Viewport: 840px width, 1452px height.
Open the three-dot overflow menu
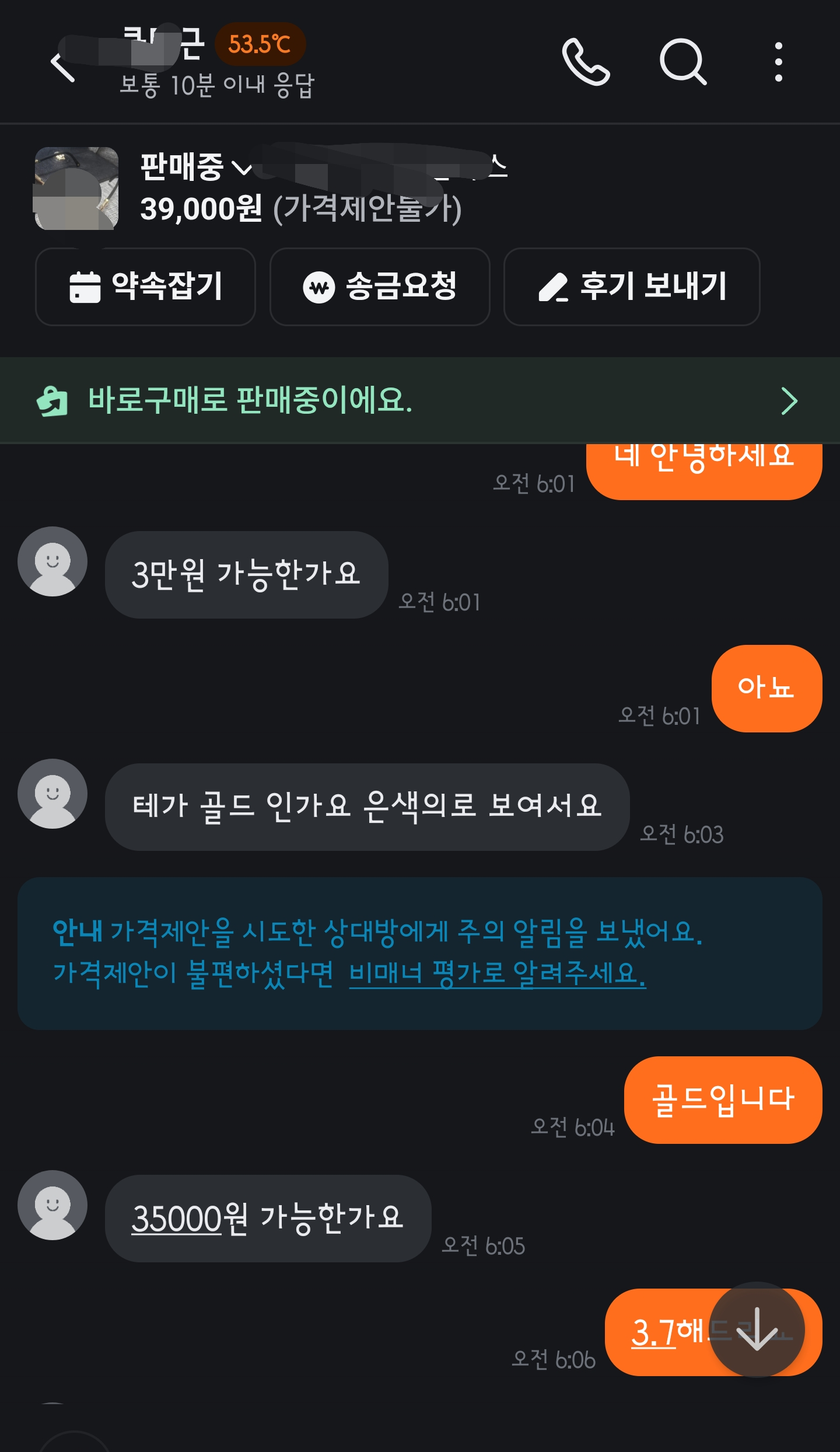pyautogui.click(x=778, y=60)
